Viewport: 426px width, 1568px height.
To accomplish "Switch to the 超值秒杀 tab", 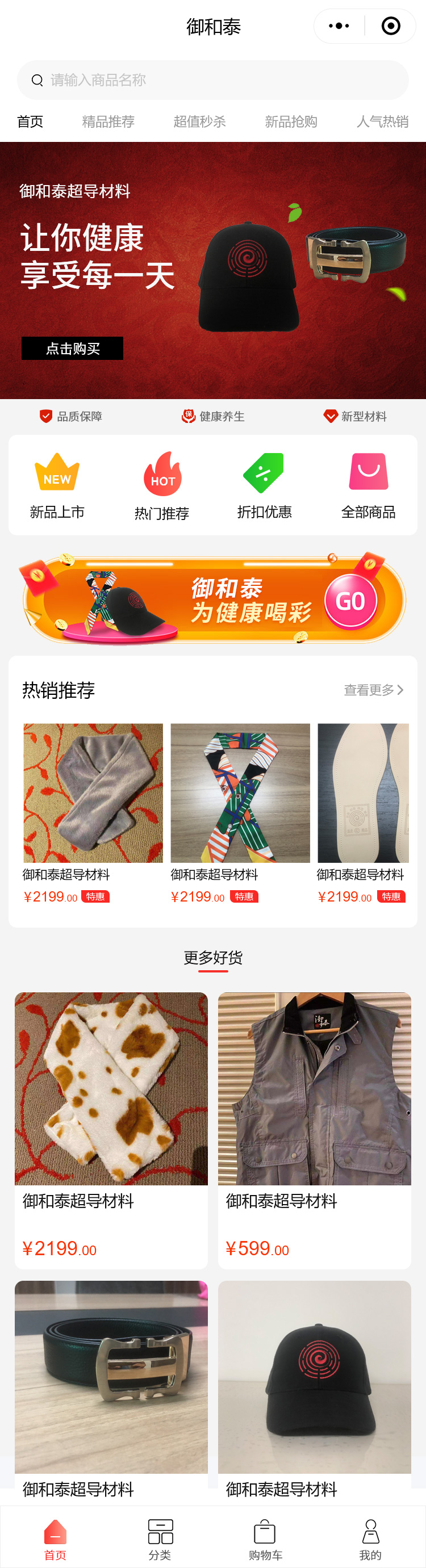I will click(199, 121).
